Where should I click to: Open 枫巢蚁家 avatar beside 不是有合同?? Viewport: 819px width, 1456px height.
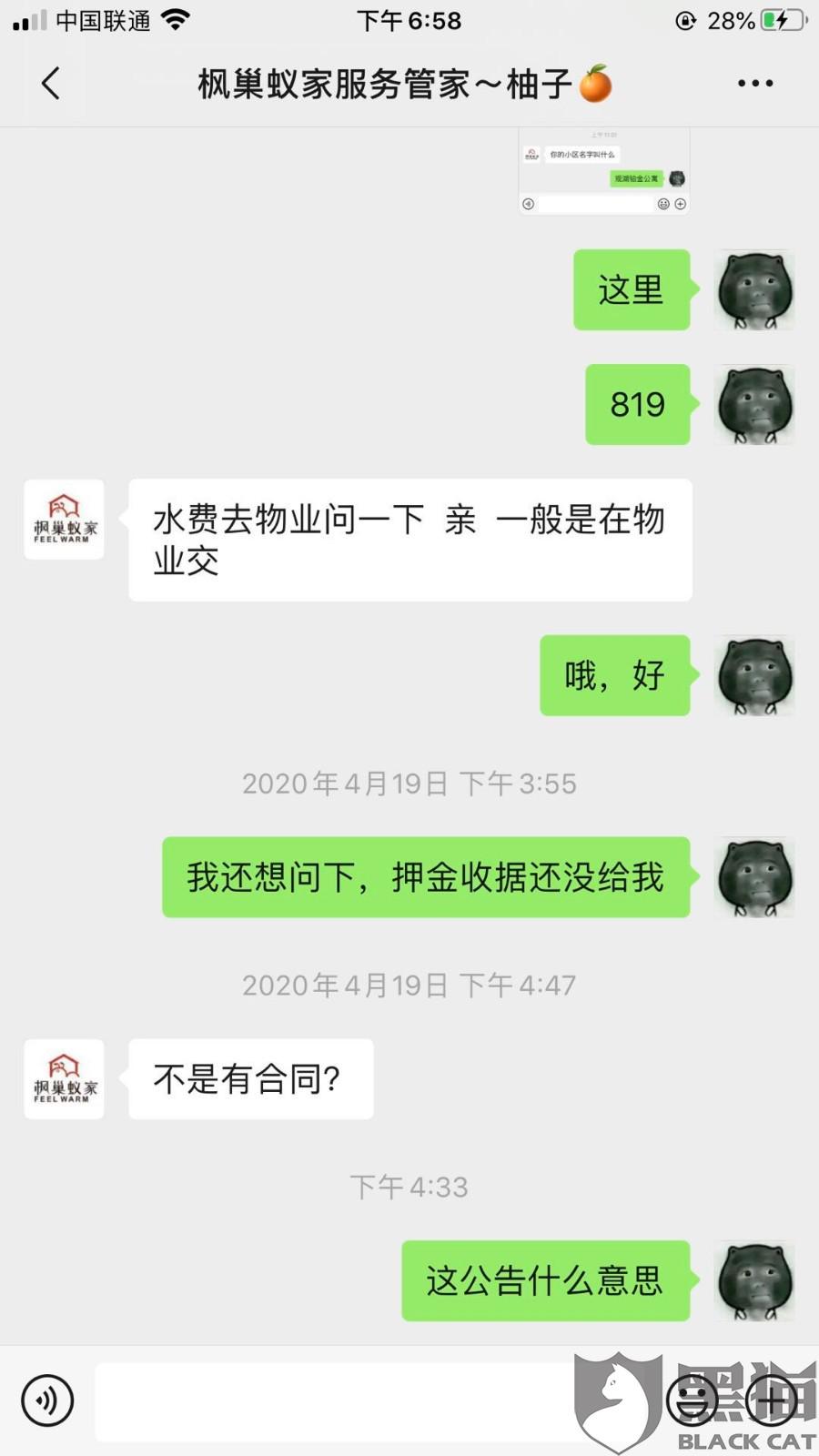point(64,1079)
